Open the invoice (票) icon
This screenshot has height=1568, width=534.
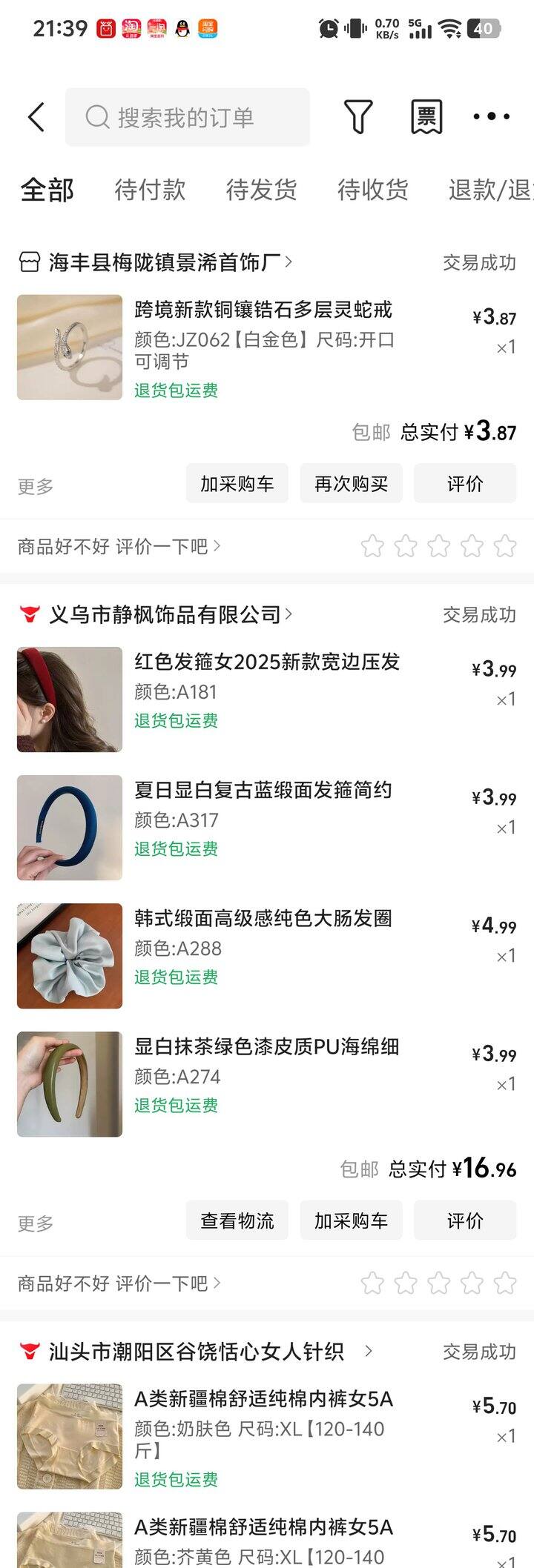click(x=426, y=117)
